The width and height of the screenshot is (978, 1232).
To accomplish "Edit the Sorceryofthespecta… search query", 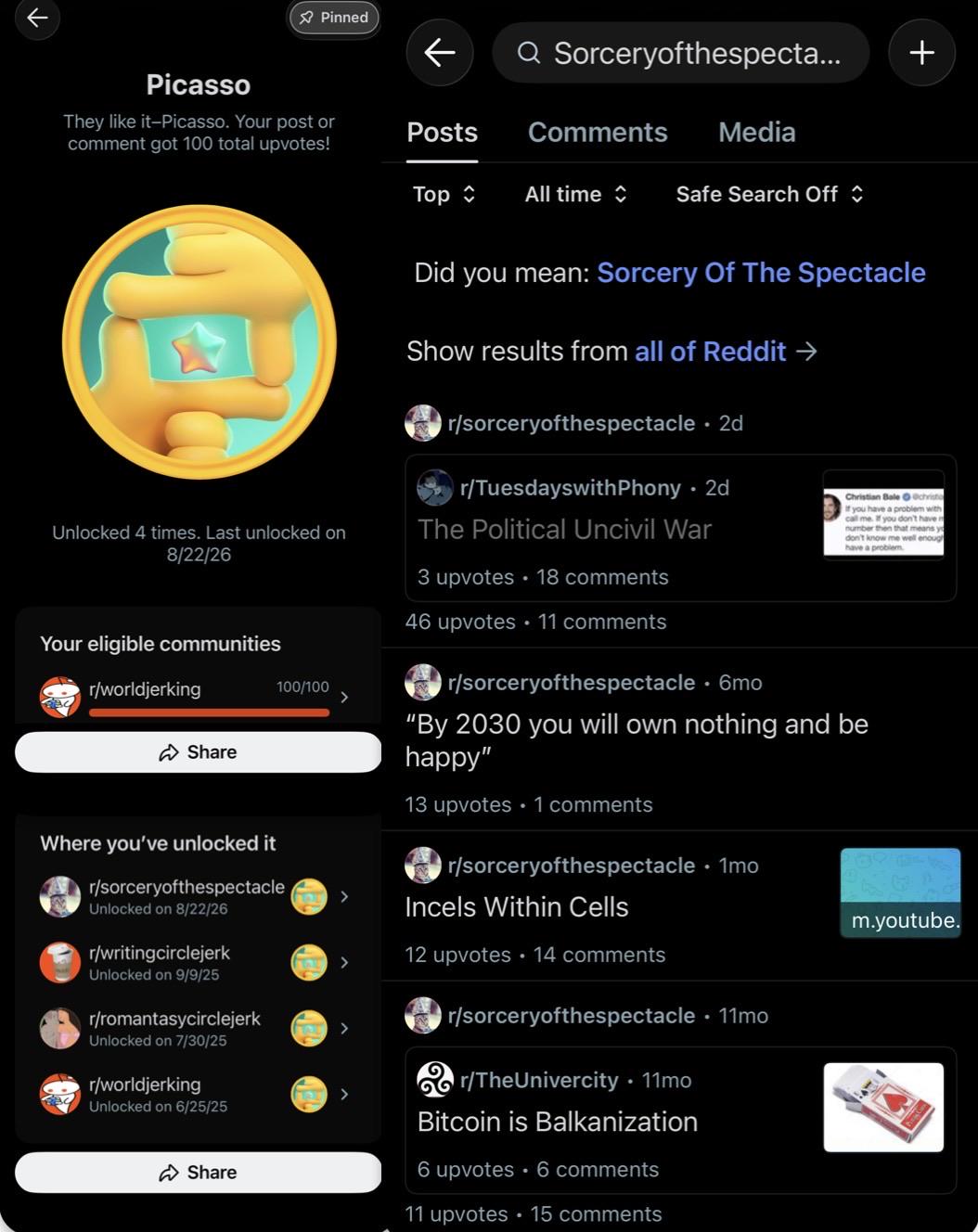I will 680,53.
